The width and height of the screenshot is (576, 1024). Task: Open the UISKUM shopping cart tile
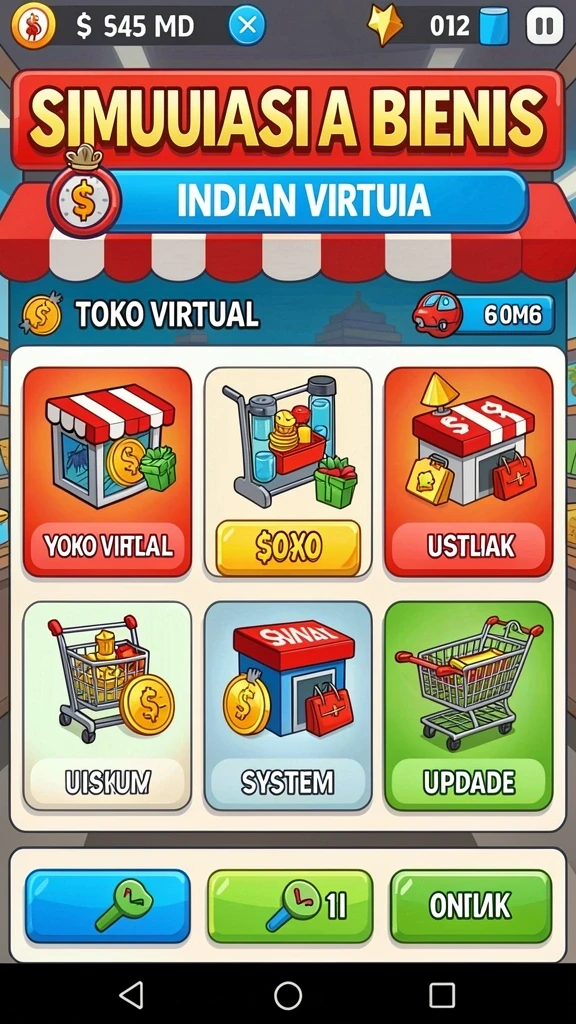coord(108,706)
